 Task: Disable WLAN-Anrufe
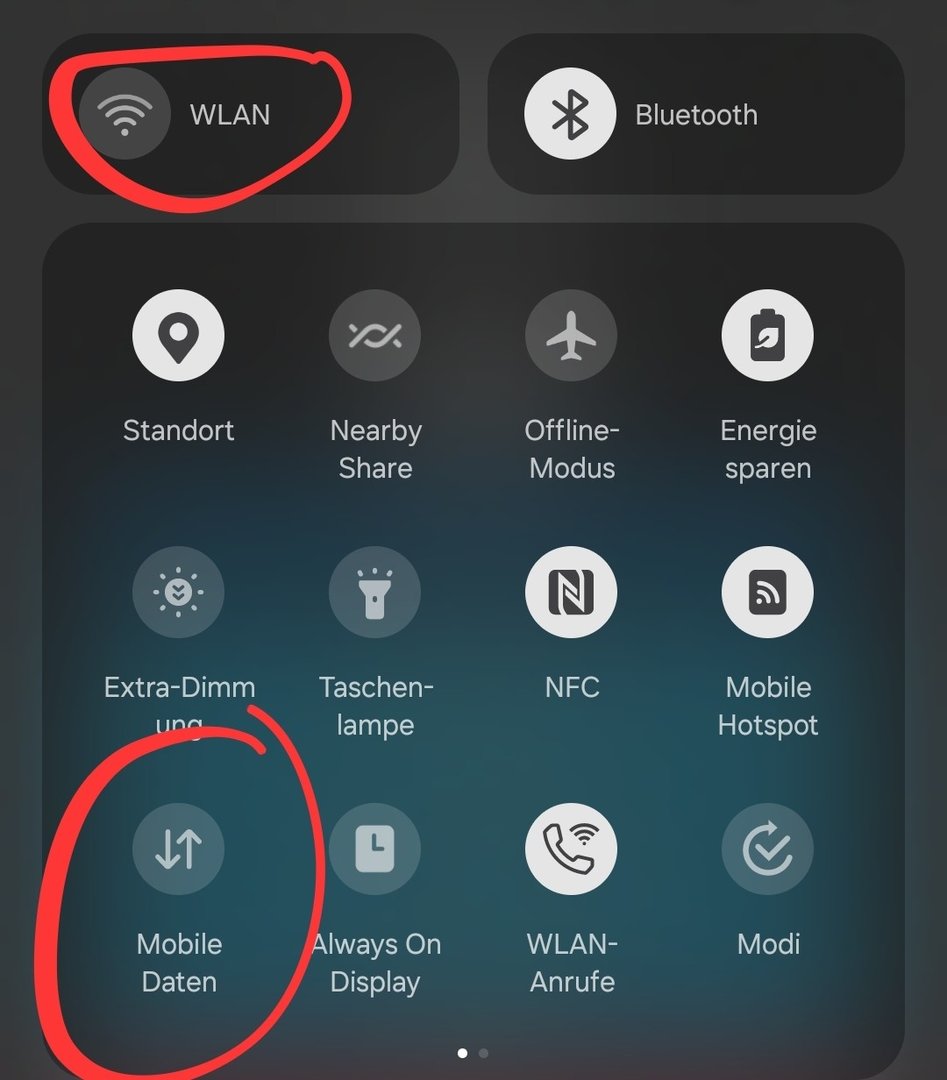click(571, 849)
